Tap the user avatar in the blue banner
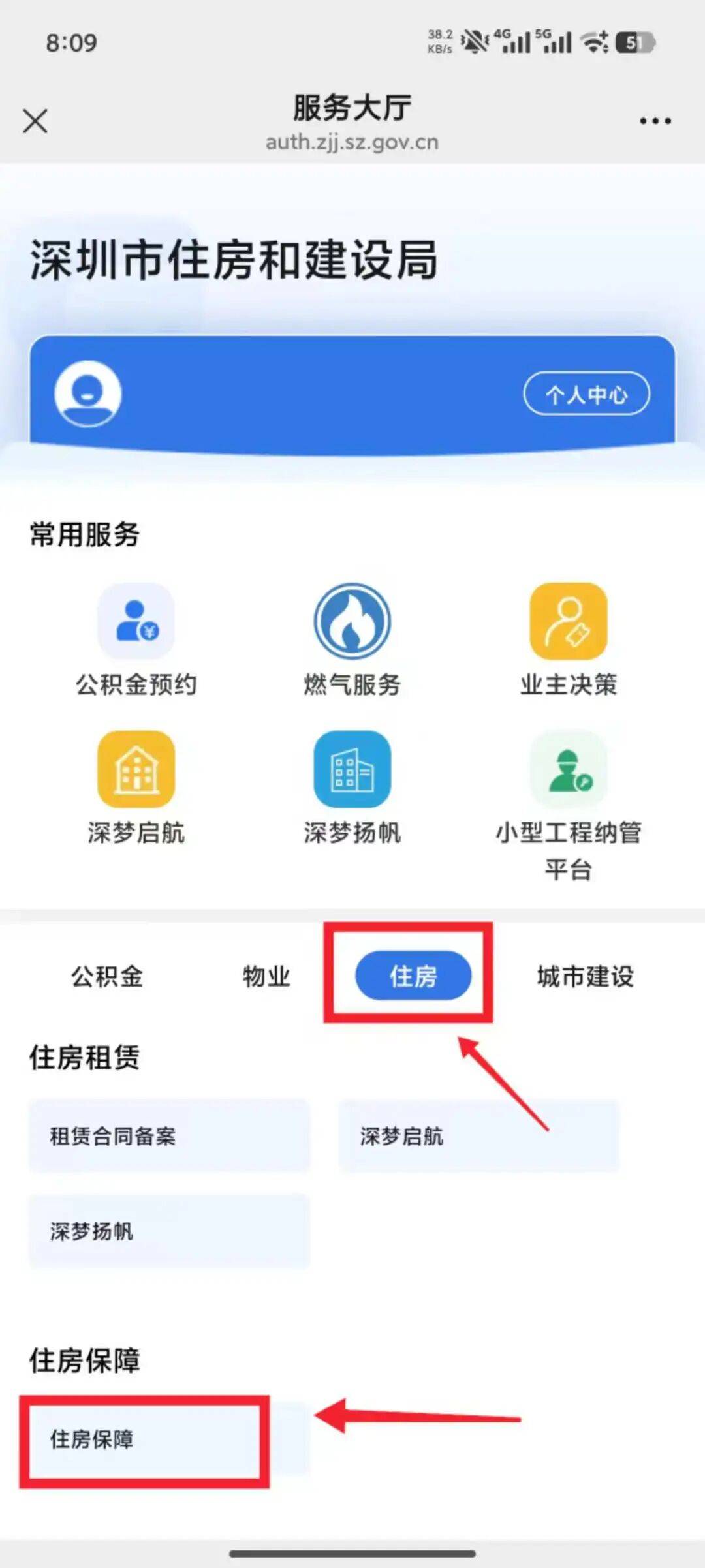The height and width of the screenshot is (1568, 705). pyautogui.click(x=88, y=393)
